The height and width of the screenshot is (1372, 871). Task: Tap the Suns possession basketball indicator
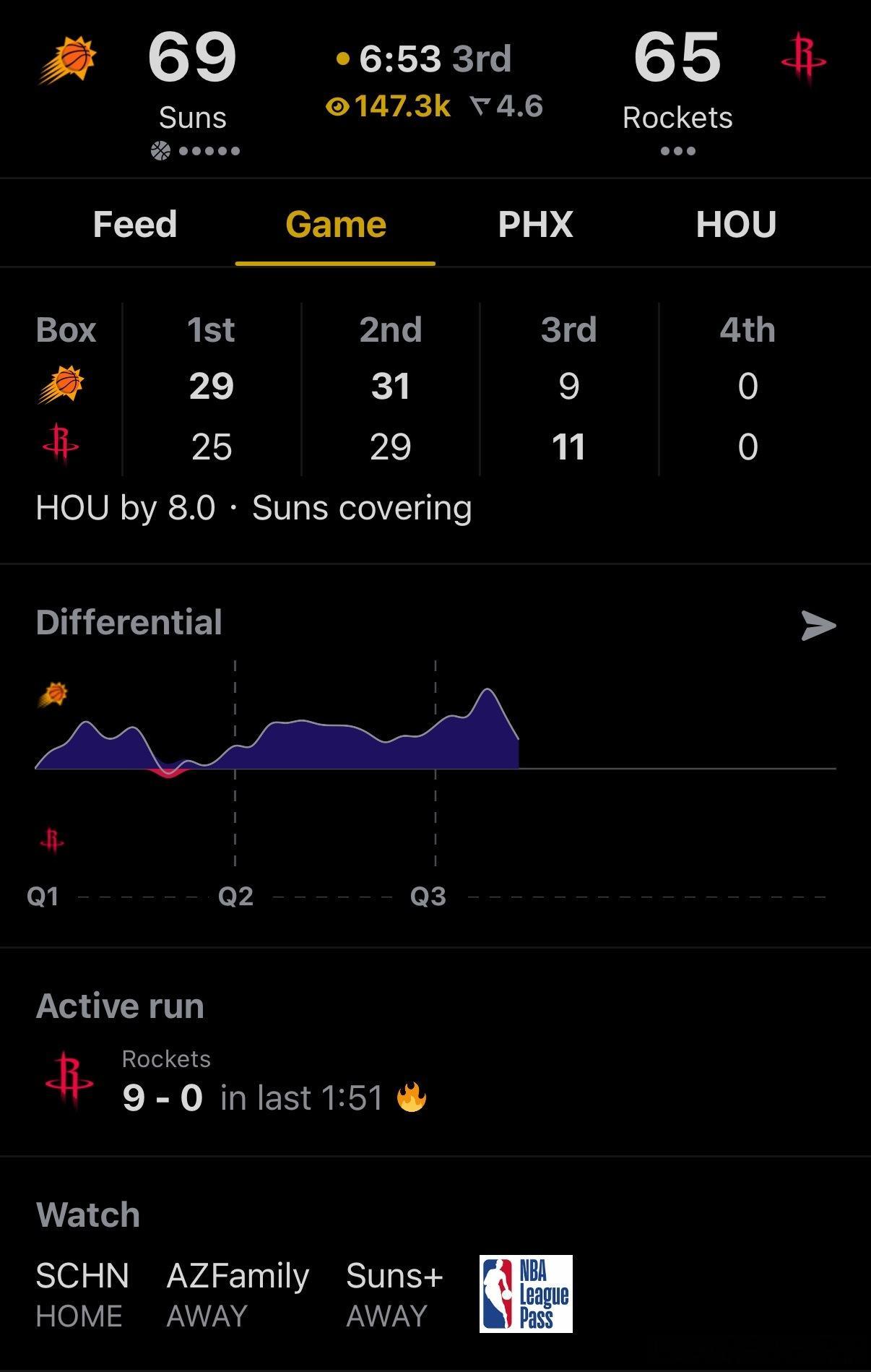160,150
